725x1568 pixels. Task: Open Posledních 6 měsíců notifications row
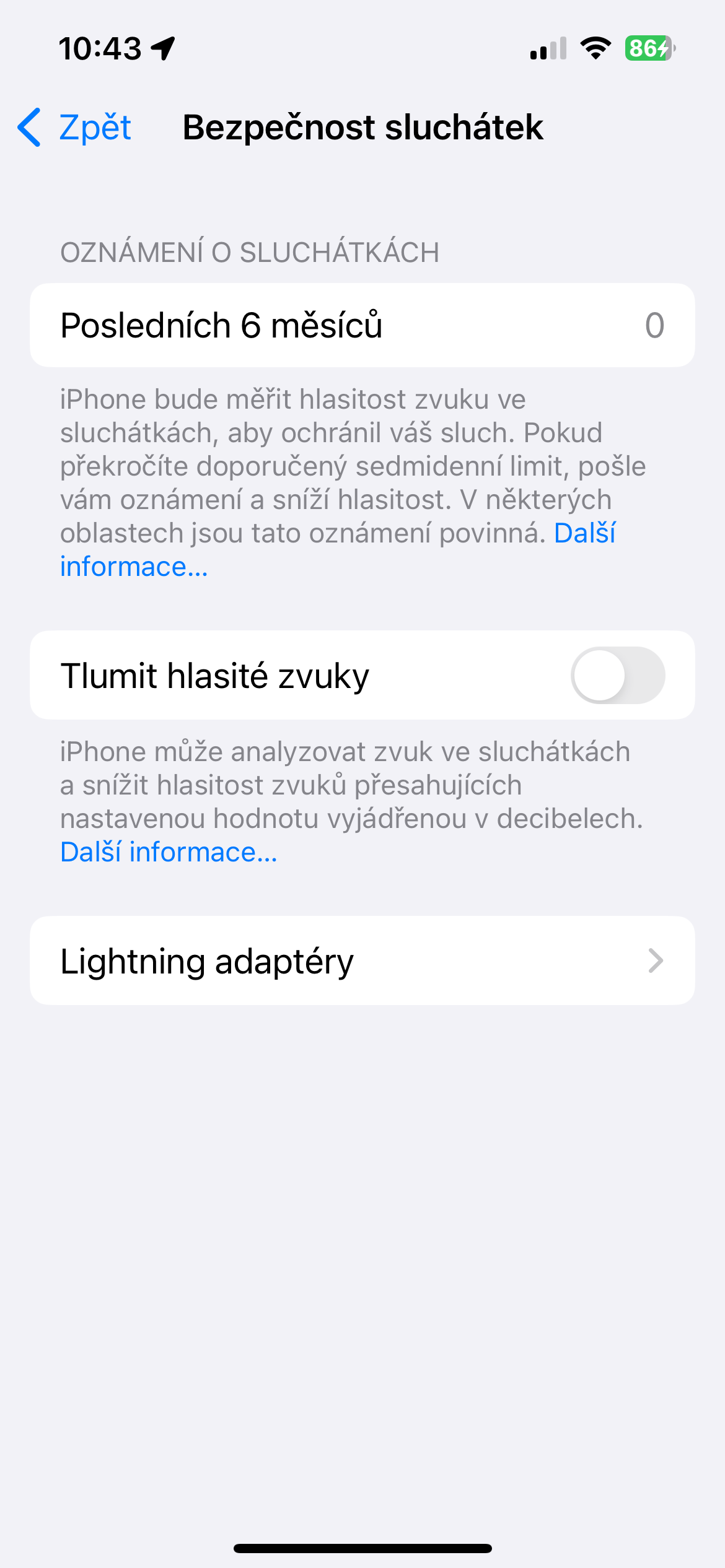pos(362,325)
